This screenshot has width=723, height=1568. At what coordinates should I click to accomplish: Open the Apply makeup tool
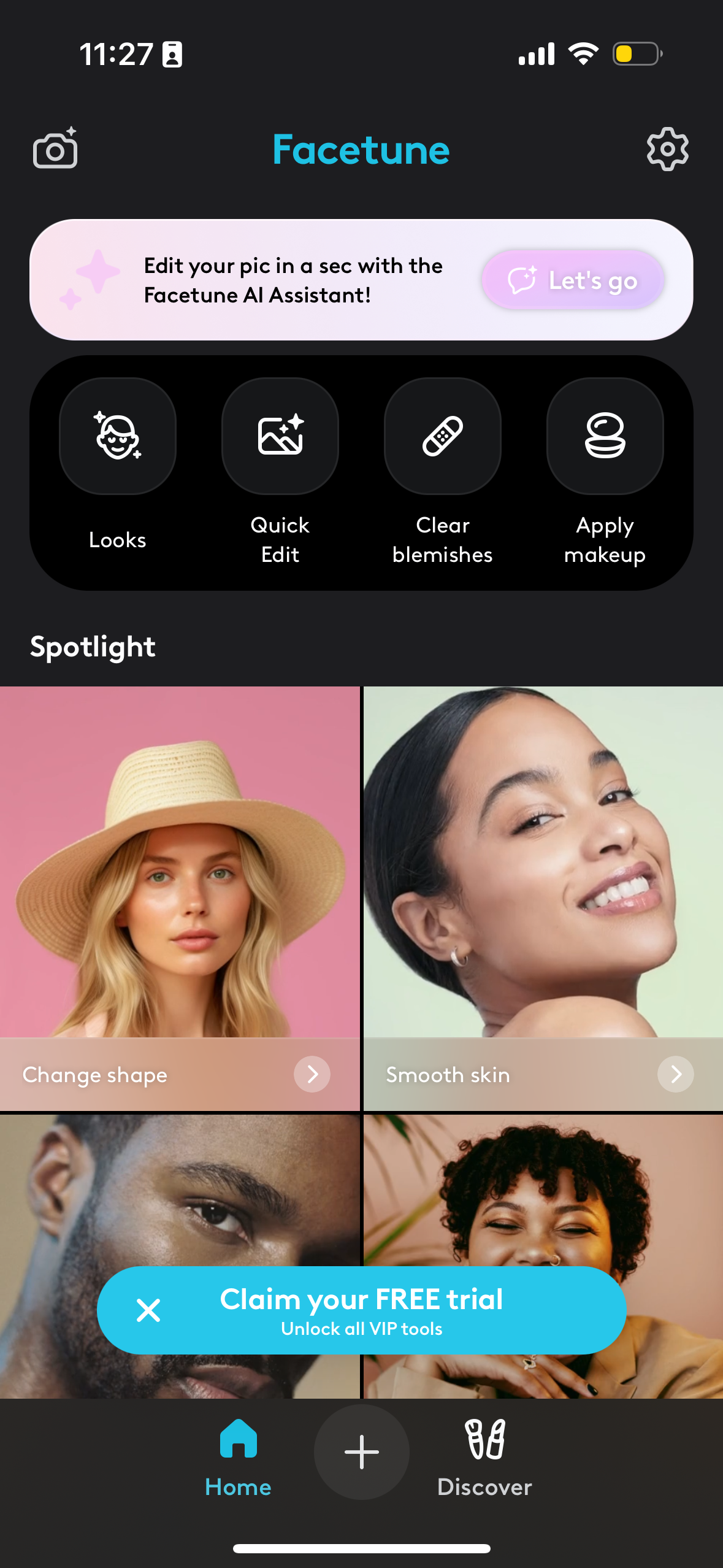(x=605, y=437)
